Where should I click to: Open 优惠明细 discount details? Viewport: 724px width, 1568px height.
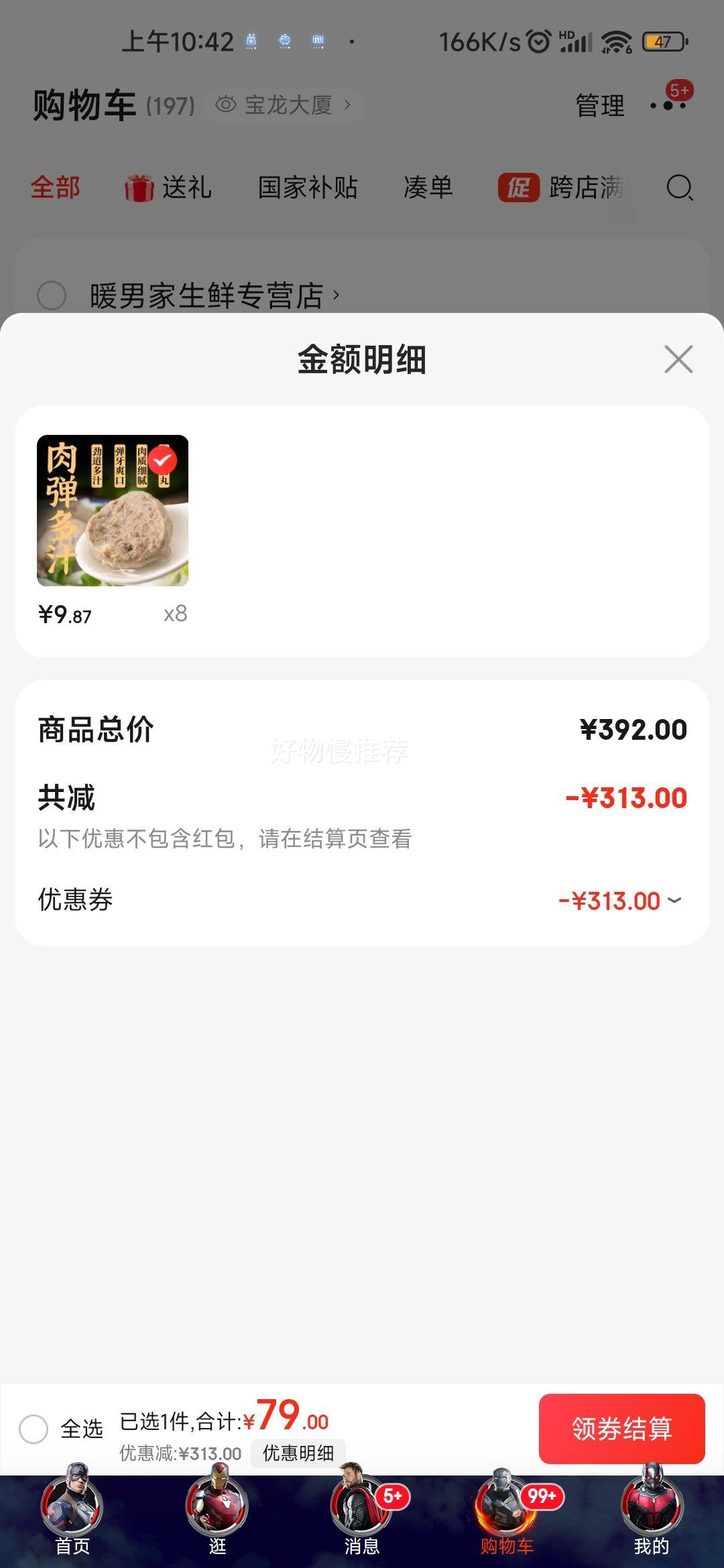(298, 1453)
